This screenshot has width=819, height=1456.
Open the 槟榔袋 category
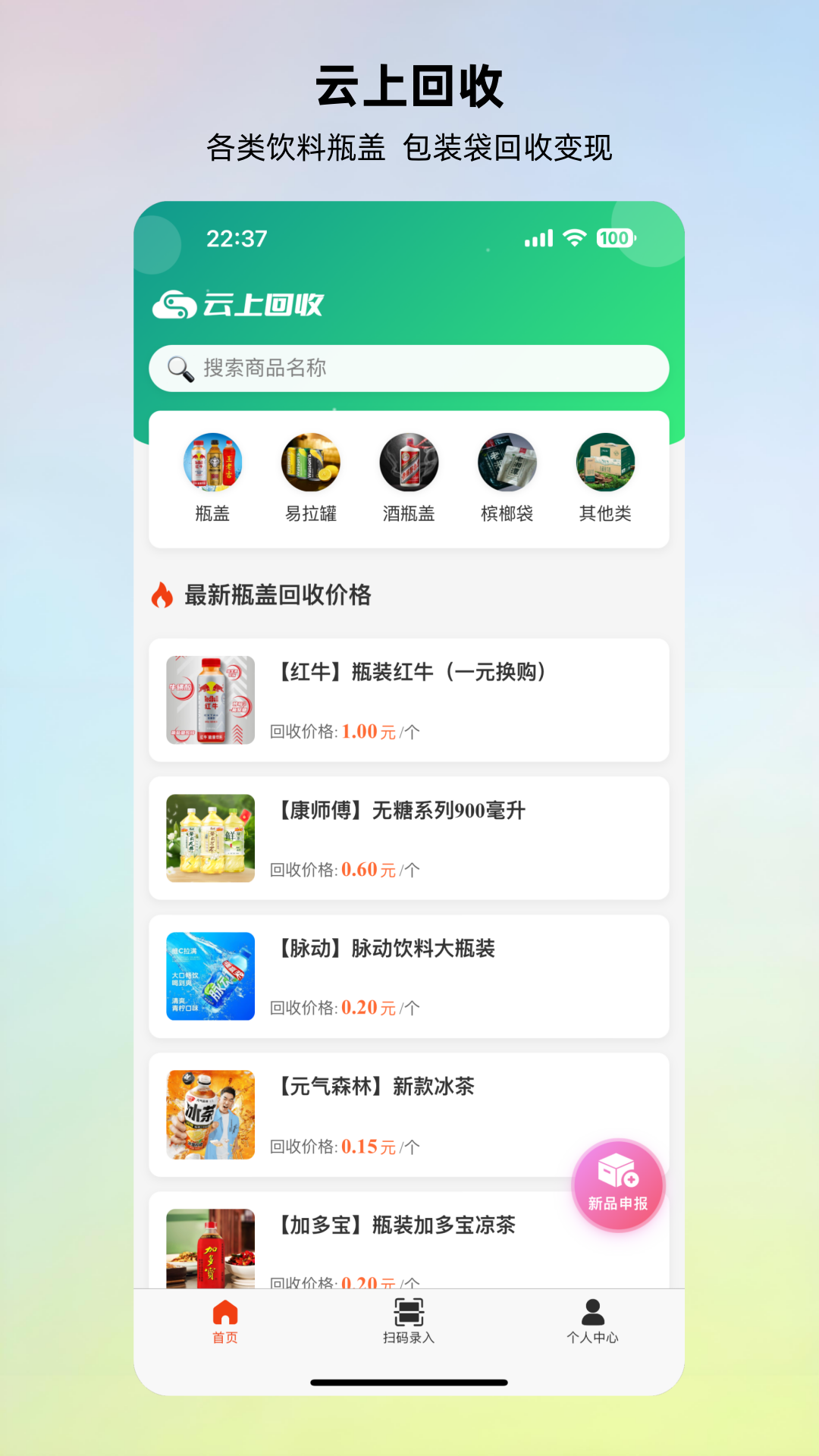tap(507, 463)
